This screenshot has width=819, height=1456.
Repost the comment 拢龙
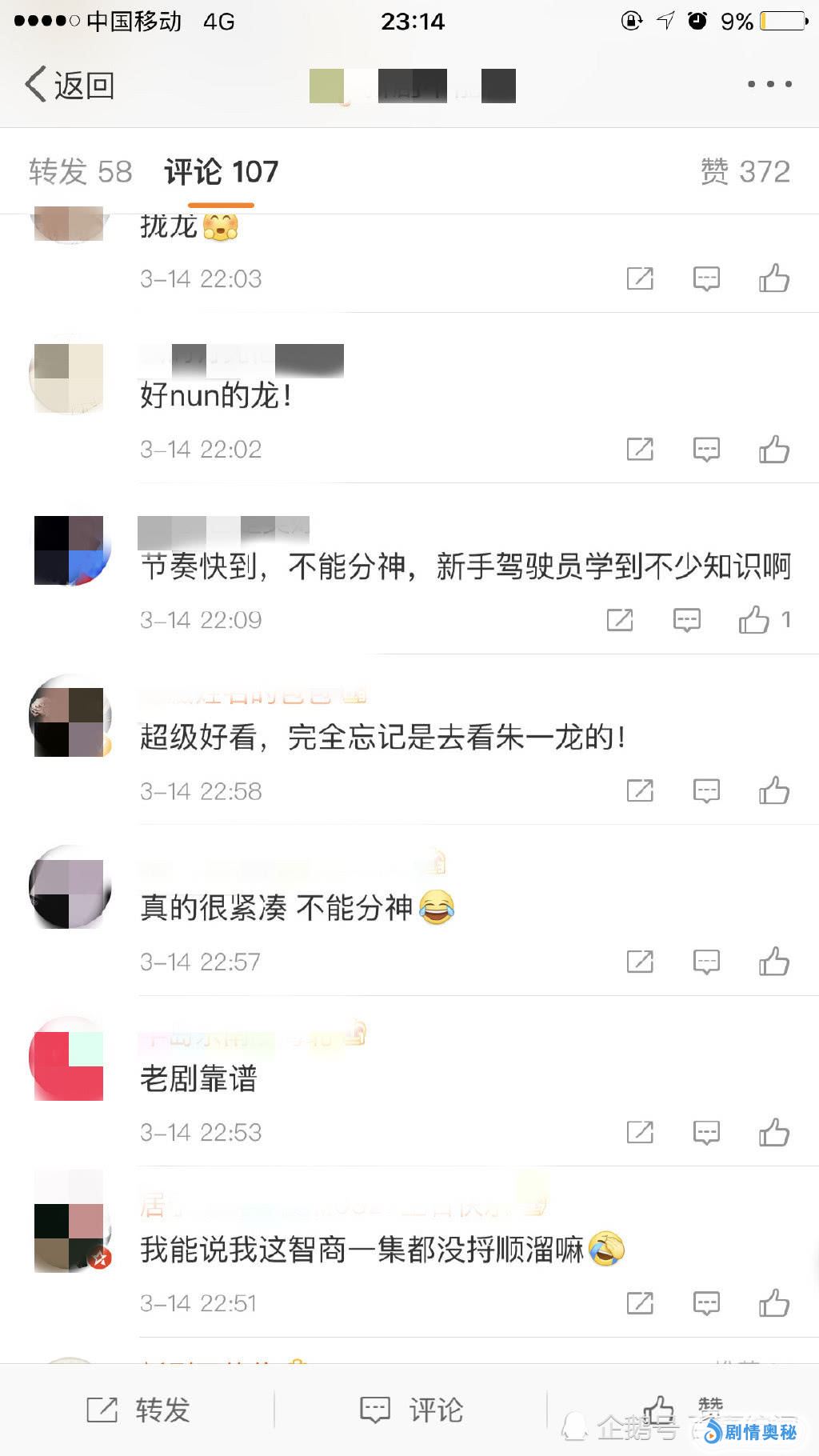point(640,278)
